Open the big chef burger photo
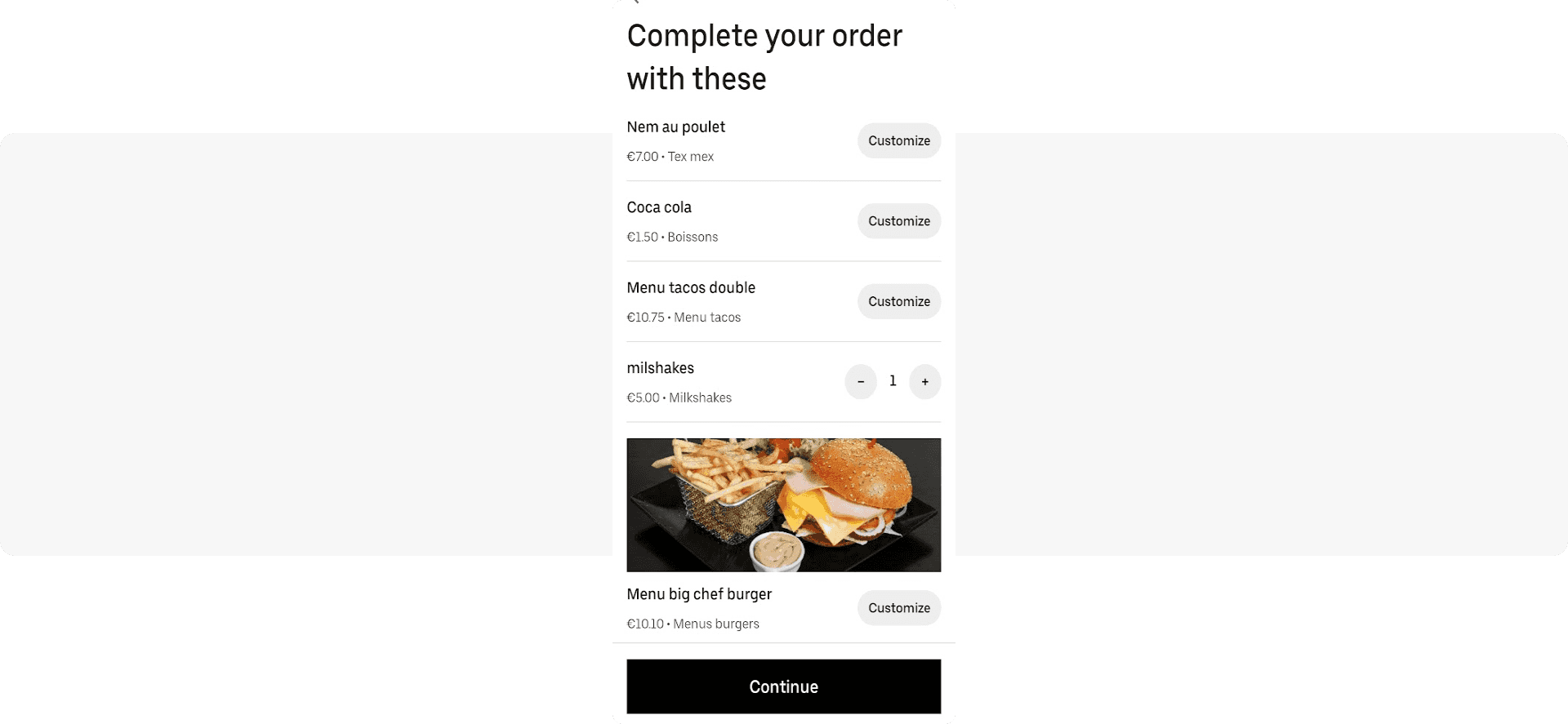The image size is (1568, 724). [x=783, y=504]
